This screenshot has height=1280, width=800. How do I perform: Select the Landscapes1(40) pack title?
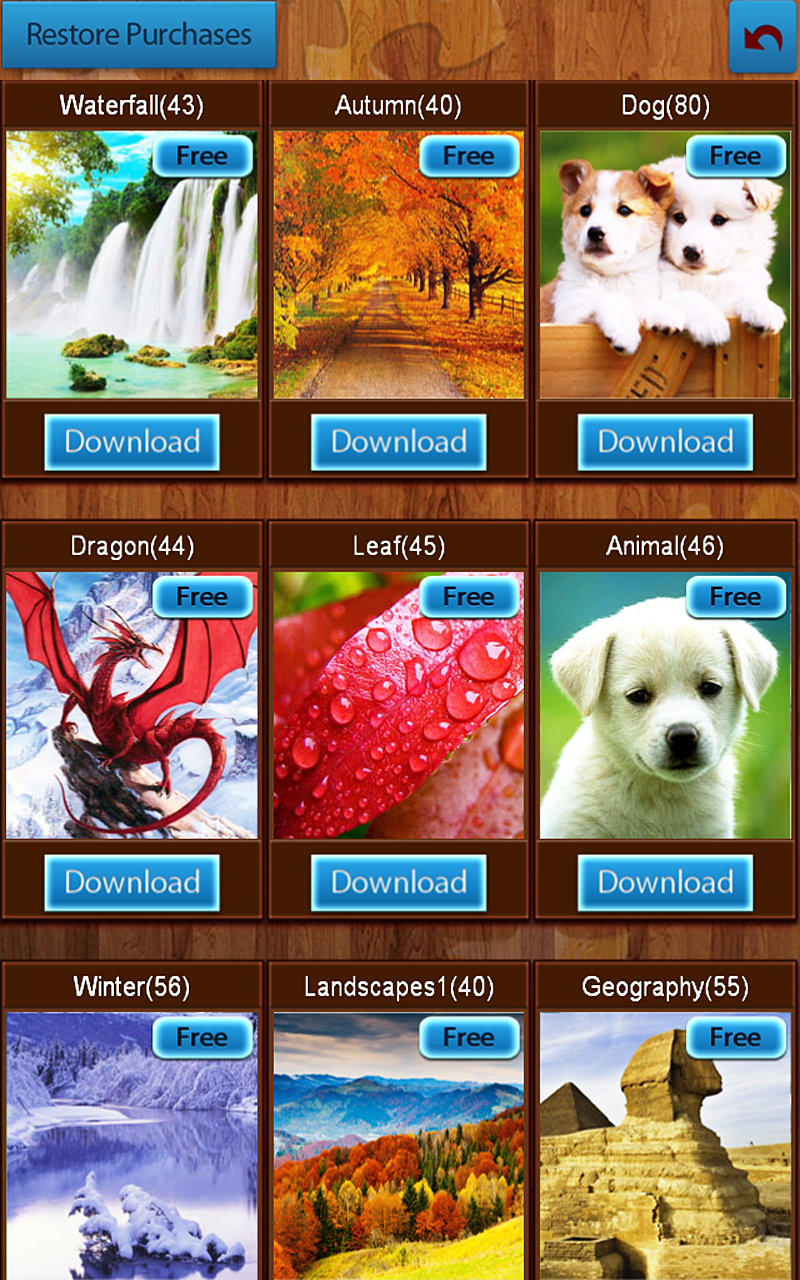(x=398, y=986)
